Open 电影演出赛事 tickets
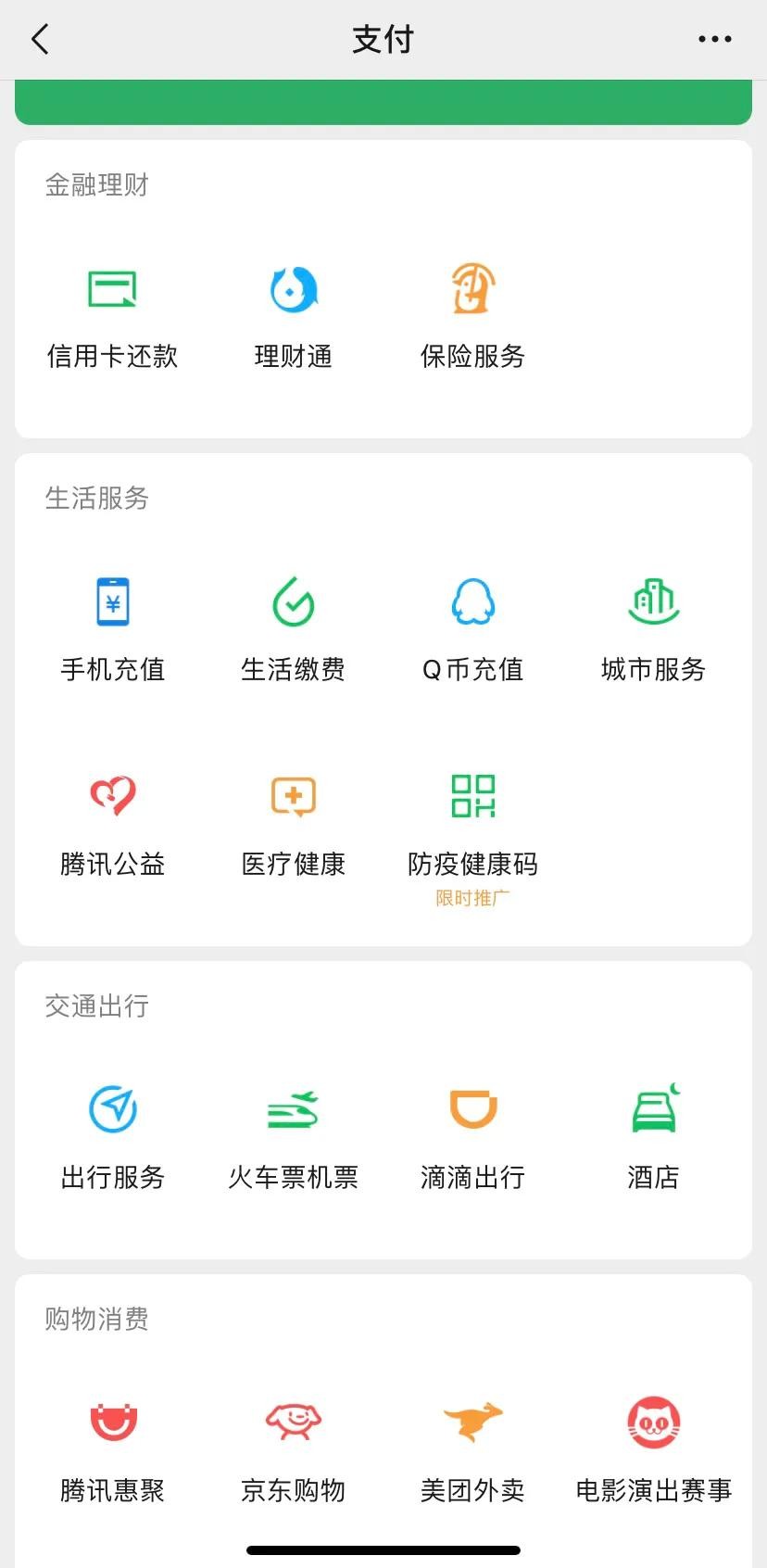This screenshot has height=1568, width=767. tap(653, 1449)
